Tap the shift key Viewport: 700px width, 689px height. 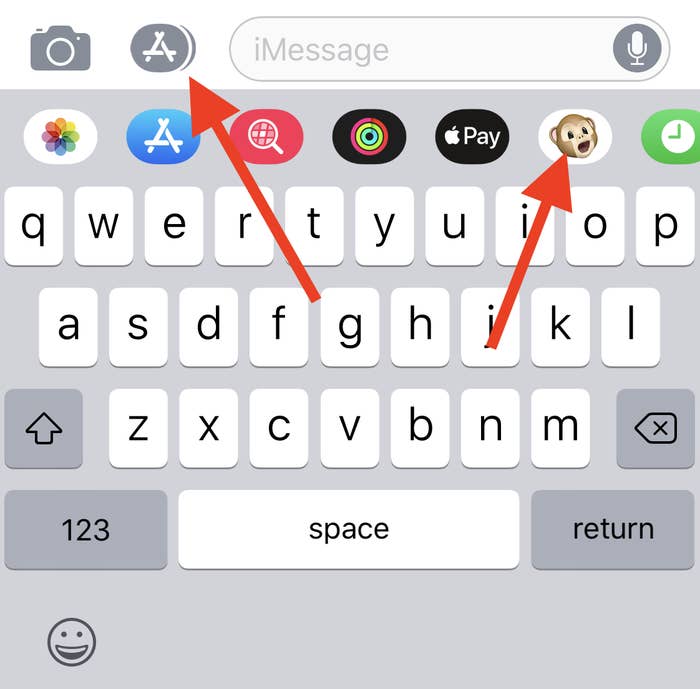click(43, 428)
